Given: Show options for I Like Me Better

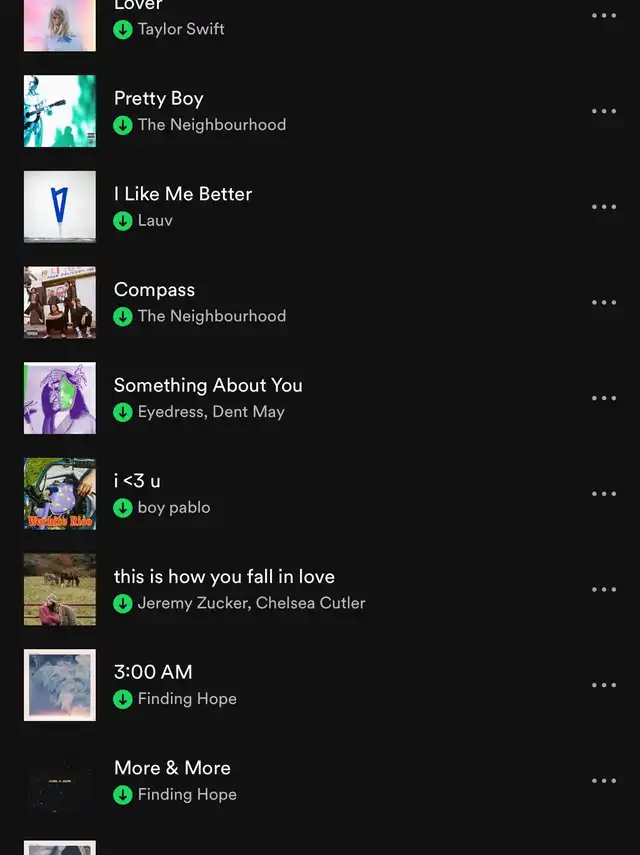Looking at the screenshot, I should pyautogui.click(x=604, y=207).
